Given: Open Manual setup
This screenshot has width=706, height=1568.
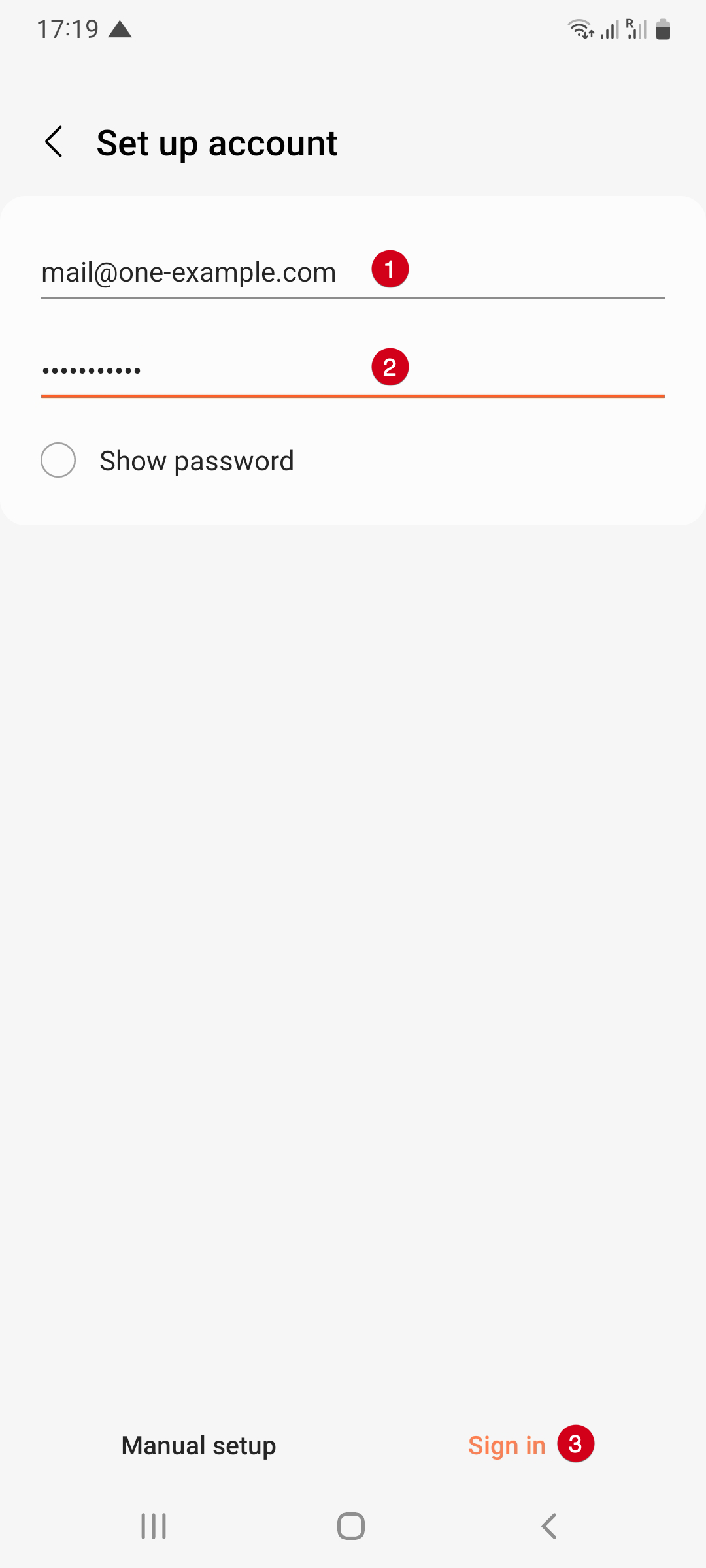Looking at the screenshot, I should (x=199, y=1445).
